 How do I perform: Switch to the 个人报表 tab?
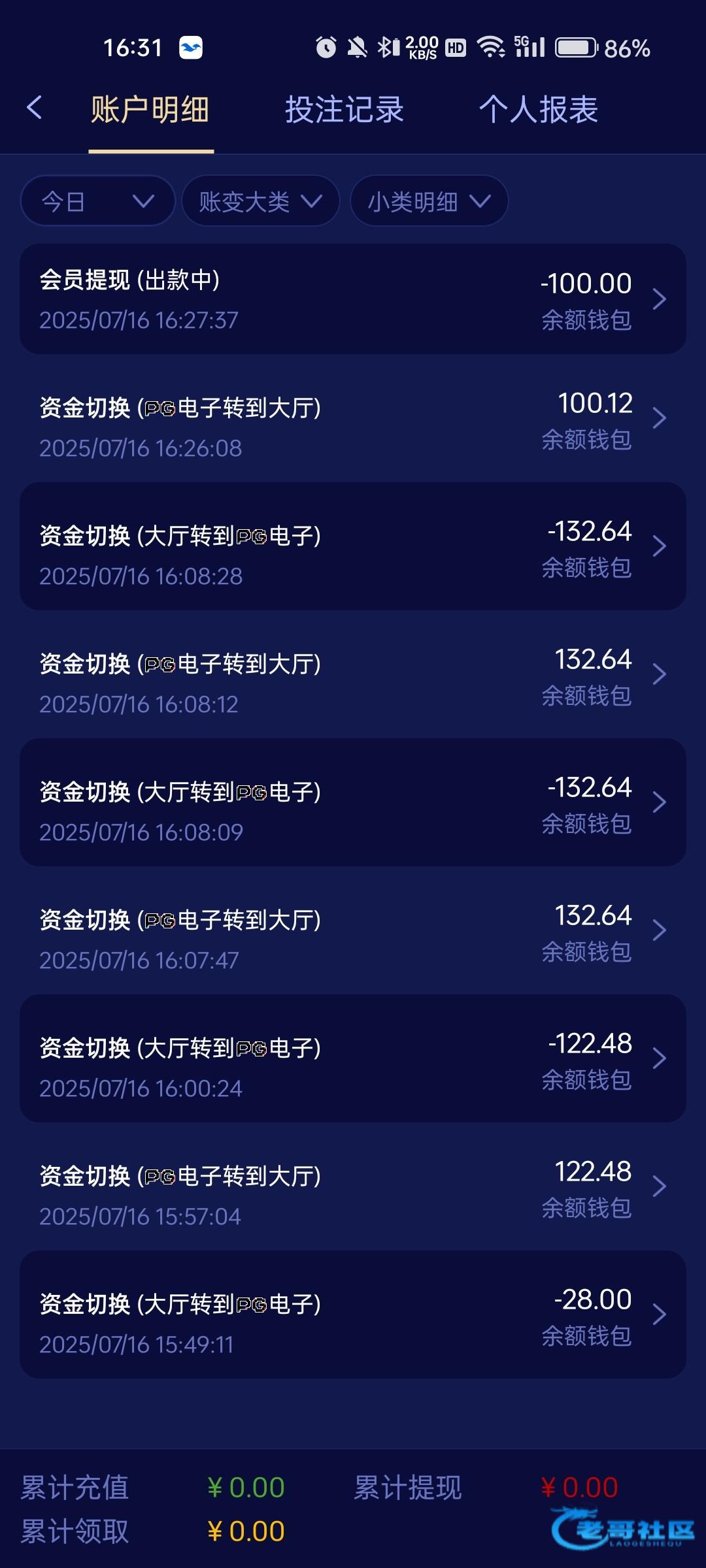point(538,109)
